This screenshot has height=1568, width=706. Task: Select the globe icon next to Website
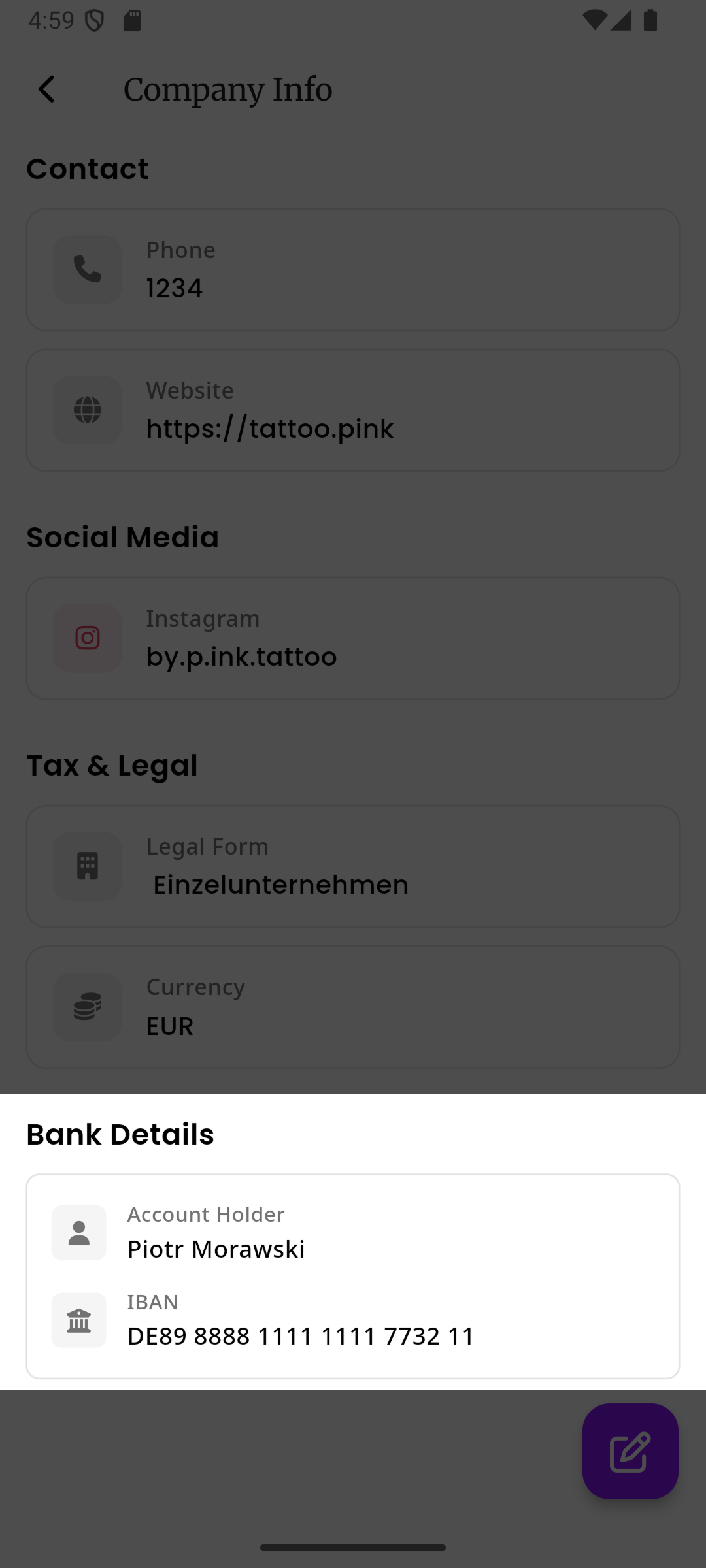(x=87, y=410)
